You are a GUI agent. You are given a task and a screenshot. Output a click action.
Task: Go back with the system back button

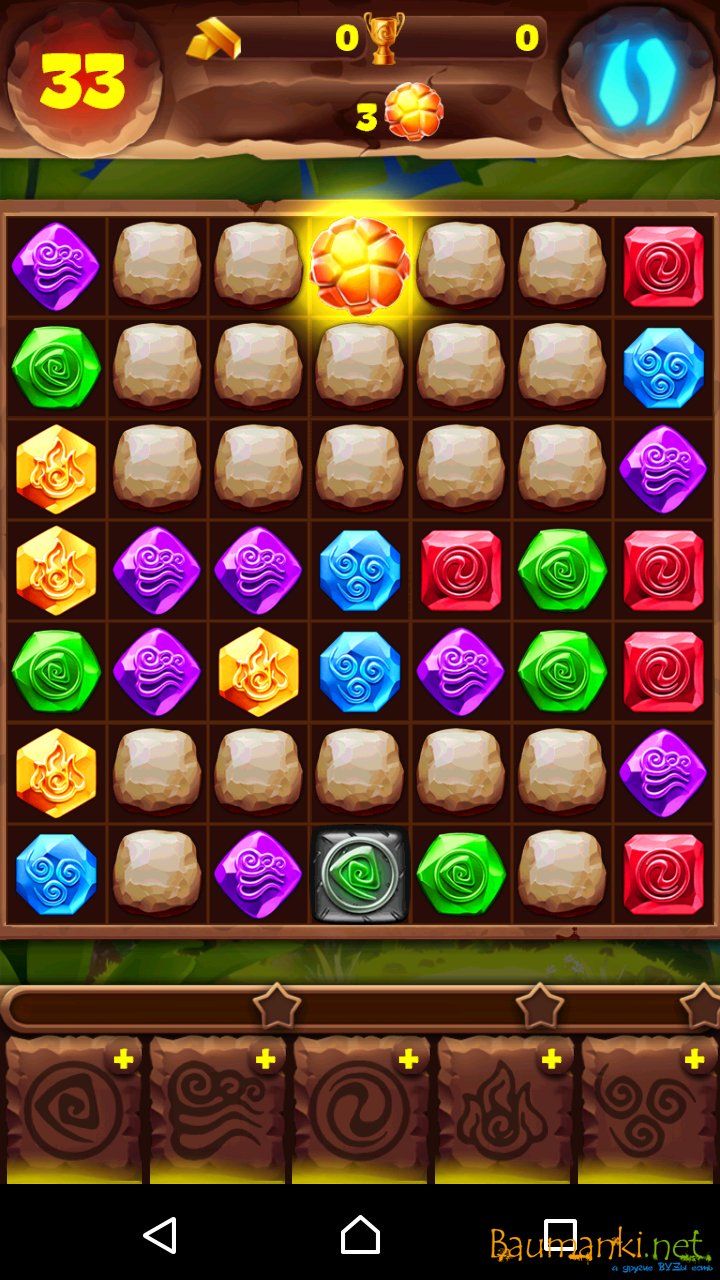160,1236
